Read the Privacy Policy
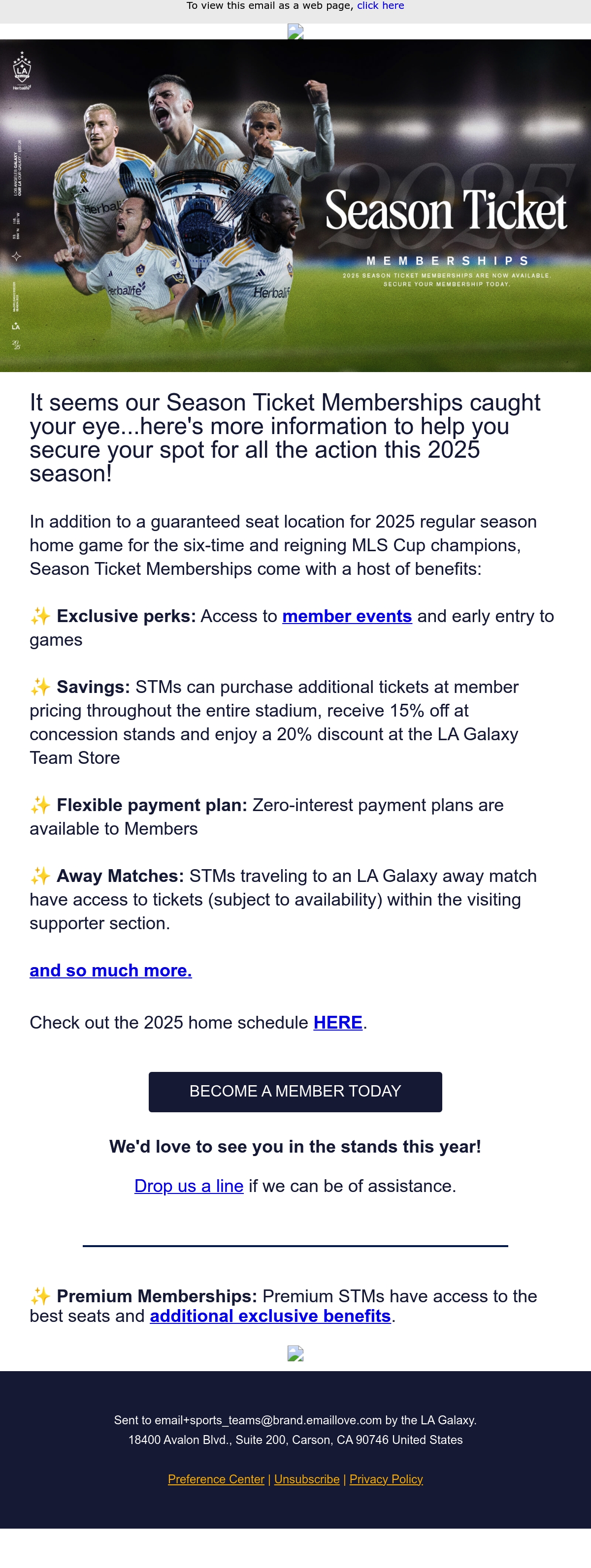 (x=386, y=1479)
